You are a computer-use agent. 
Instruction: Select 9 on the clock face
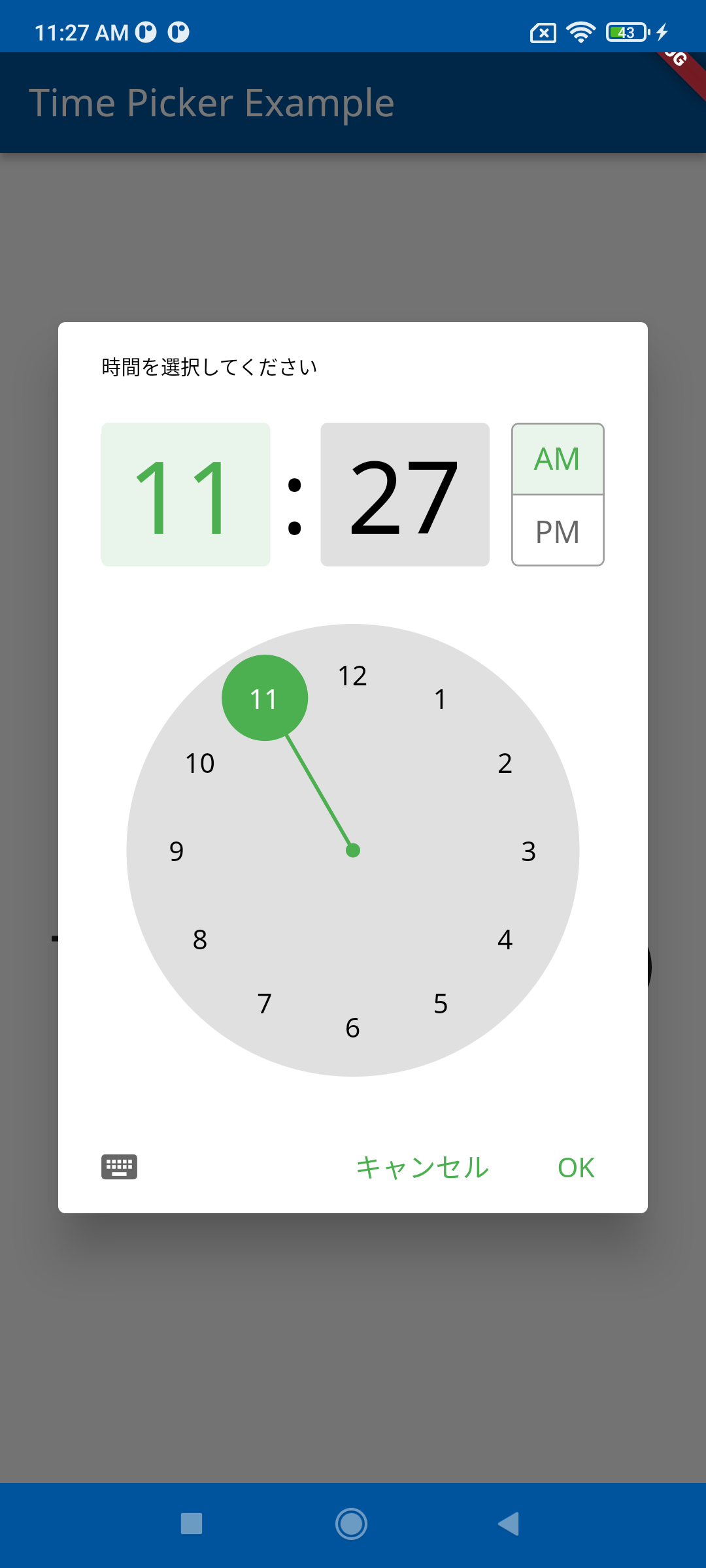pos(175,849)
